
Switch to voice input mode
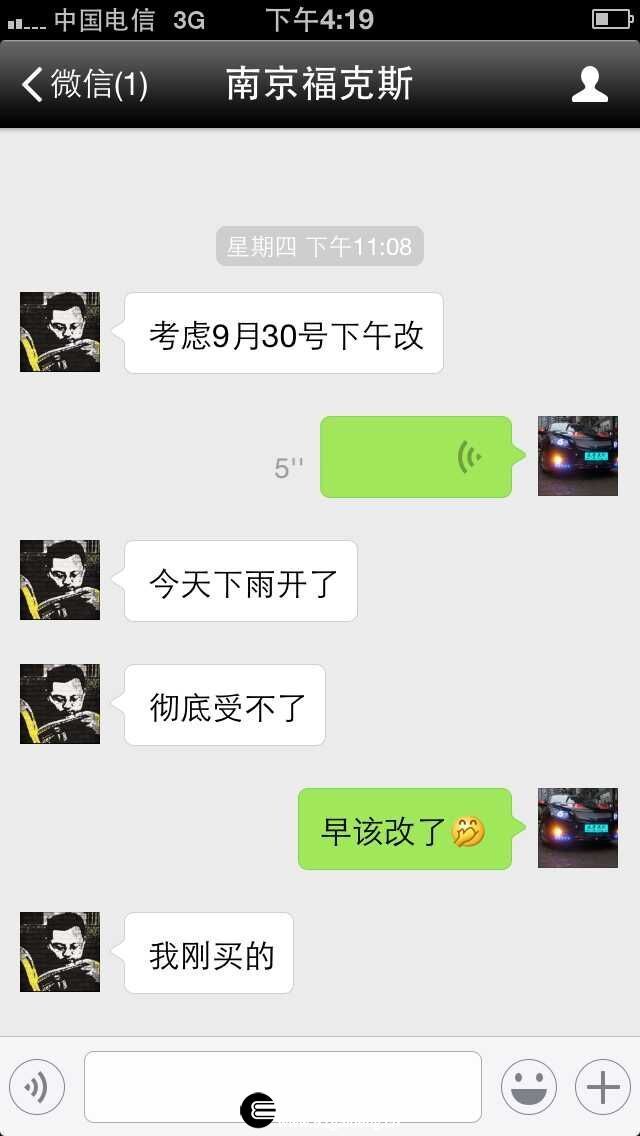37,1087
